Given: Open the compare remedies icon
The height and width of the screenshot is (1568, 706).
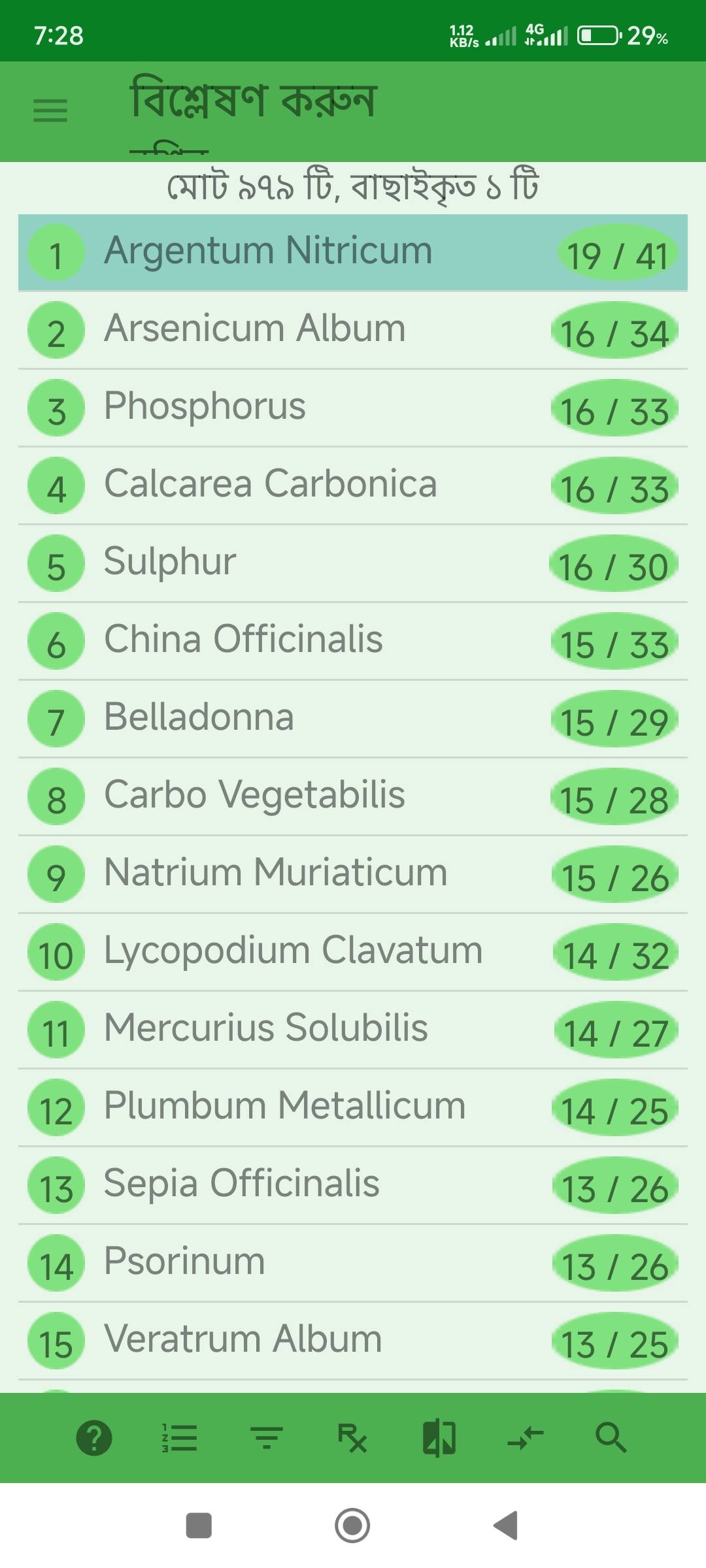Looking at the screenshot, I should (439, 1438).
